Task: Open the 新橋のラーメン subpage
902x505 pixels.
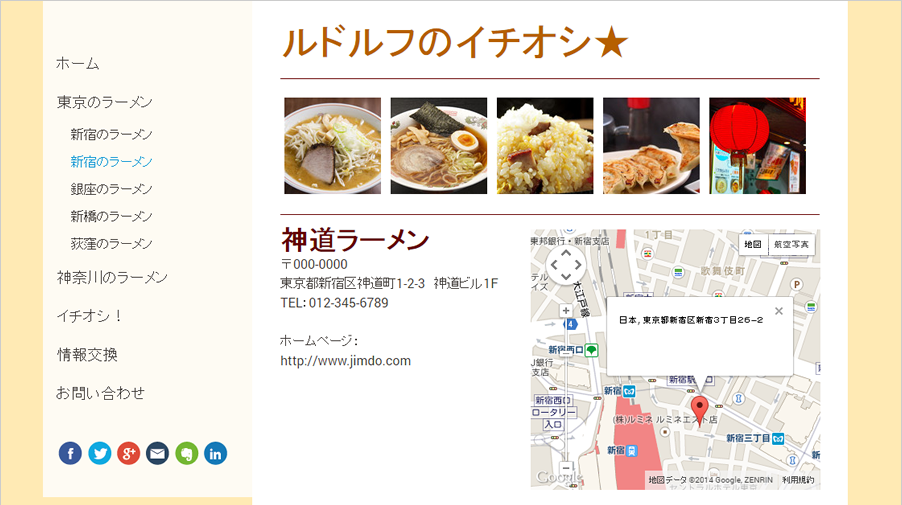Action: click(x=111, y=216)
